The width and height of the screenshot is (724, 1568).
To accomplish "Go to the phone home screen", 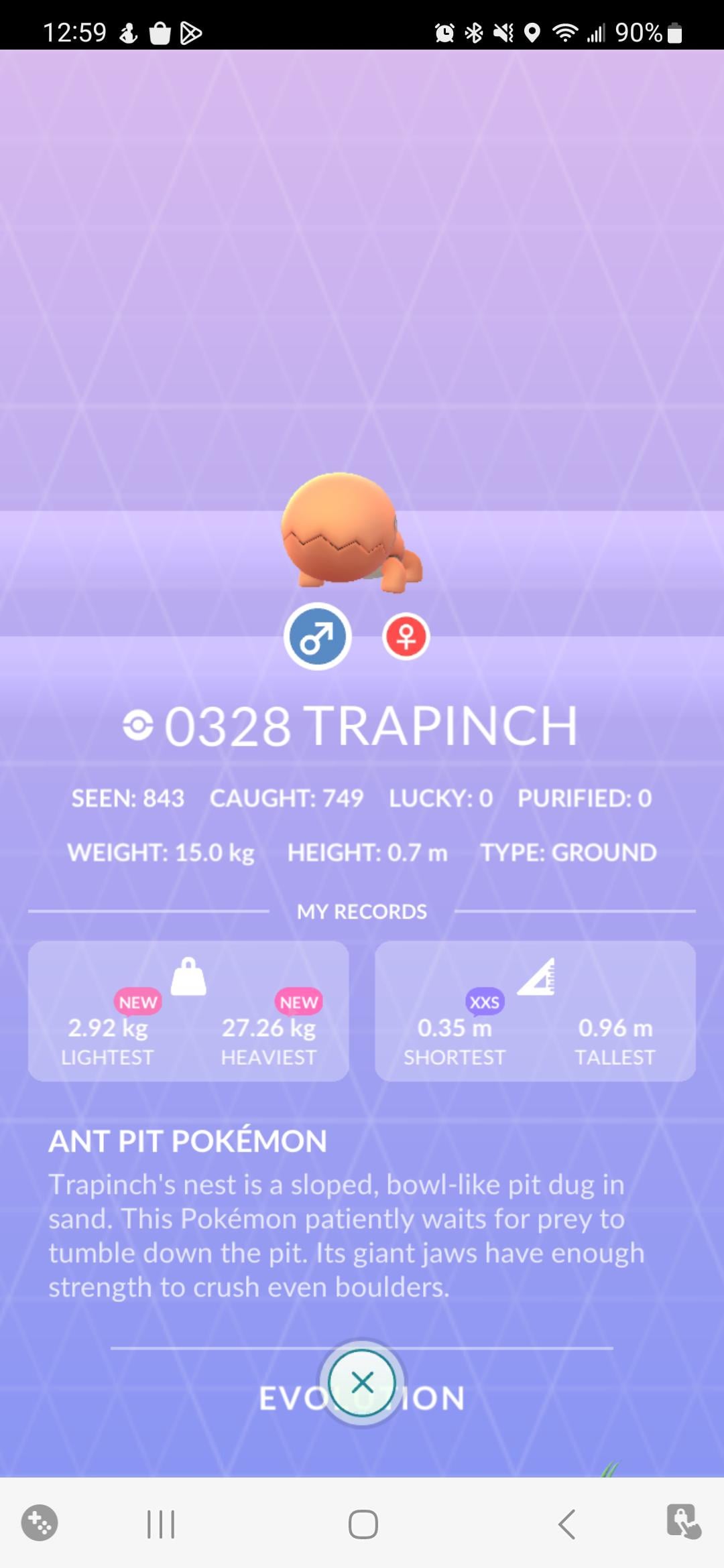I will point(363,1524).
